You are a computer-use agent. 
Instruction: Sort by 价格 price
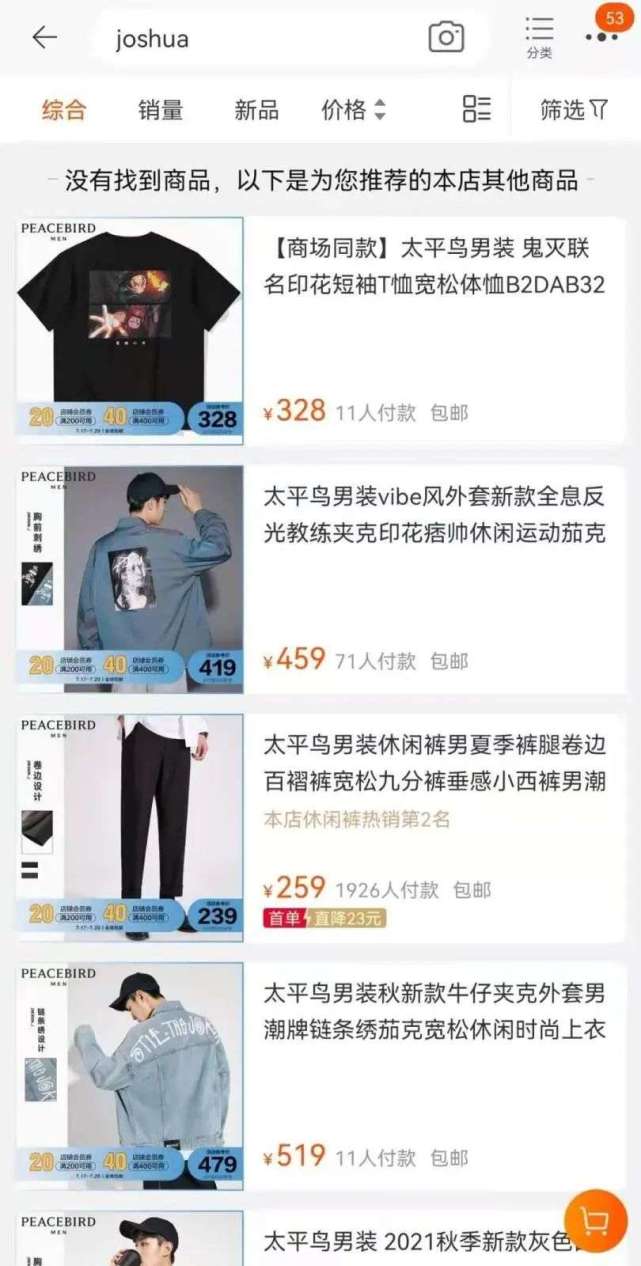coord(353,110)
